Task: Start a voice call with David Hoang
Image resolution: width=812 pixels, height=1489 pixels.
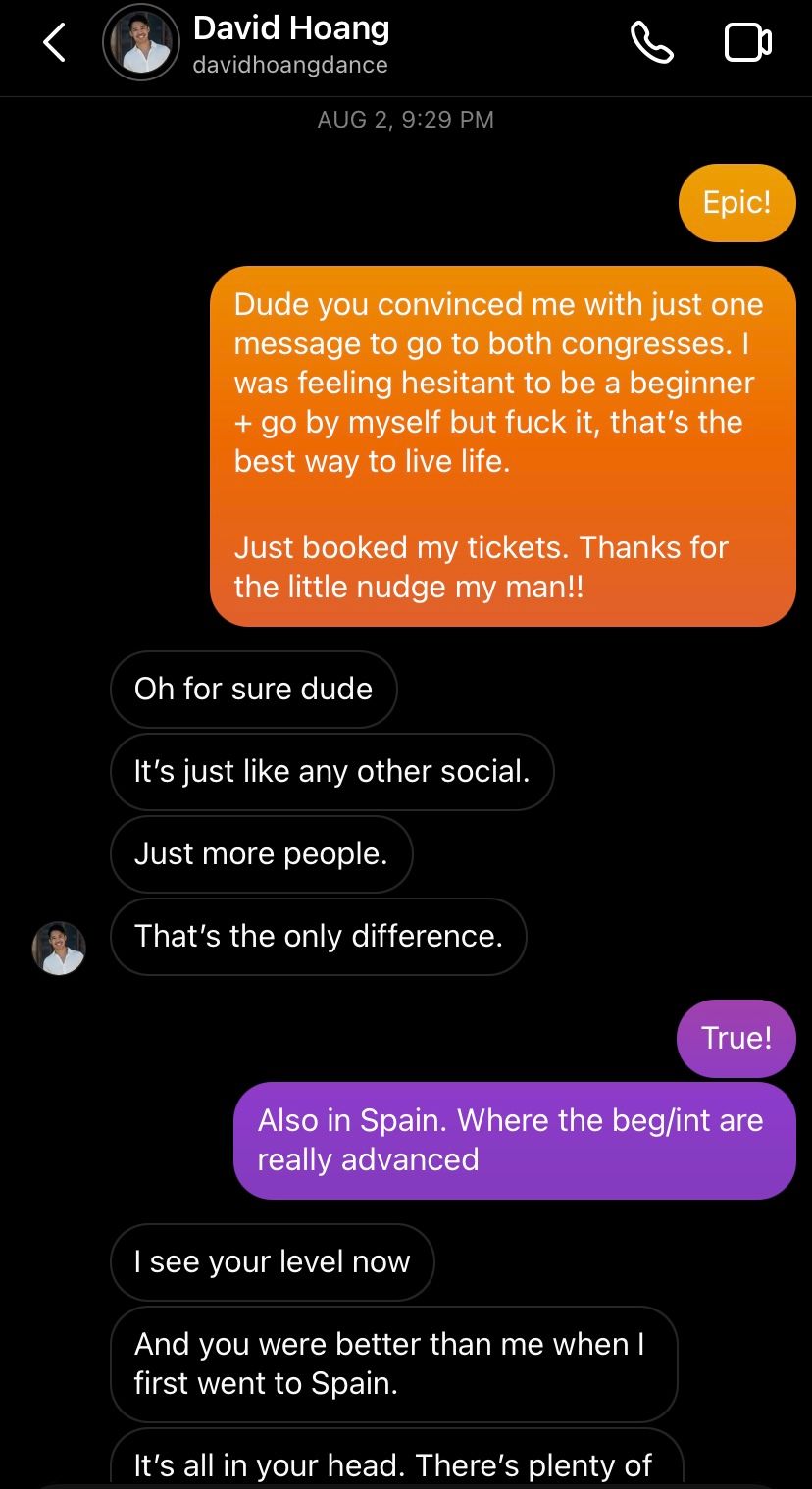Action: (x=651, y=43)
